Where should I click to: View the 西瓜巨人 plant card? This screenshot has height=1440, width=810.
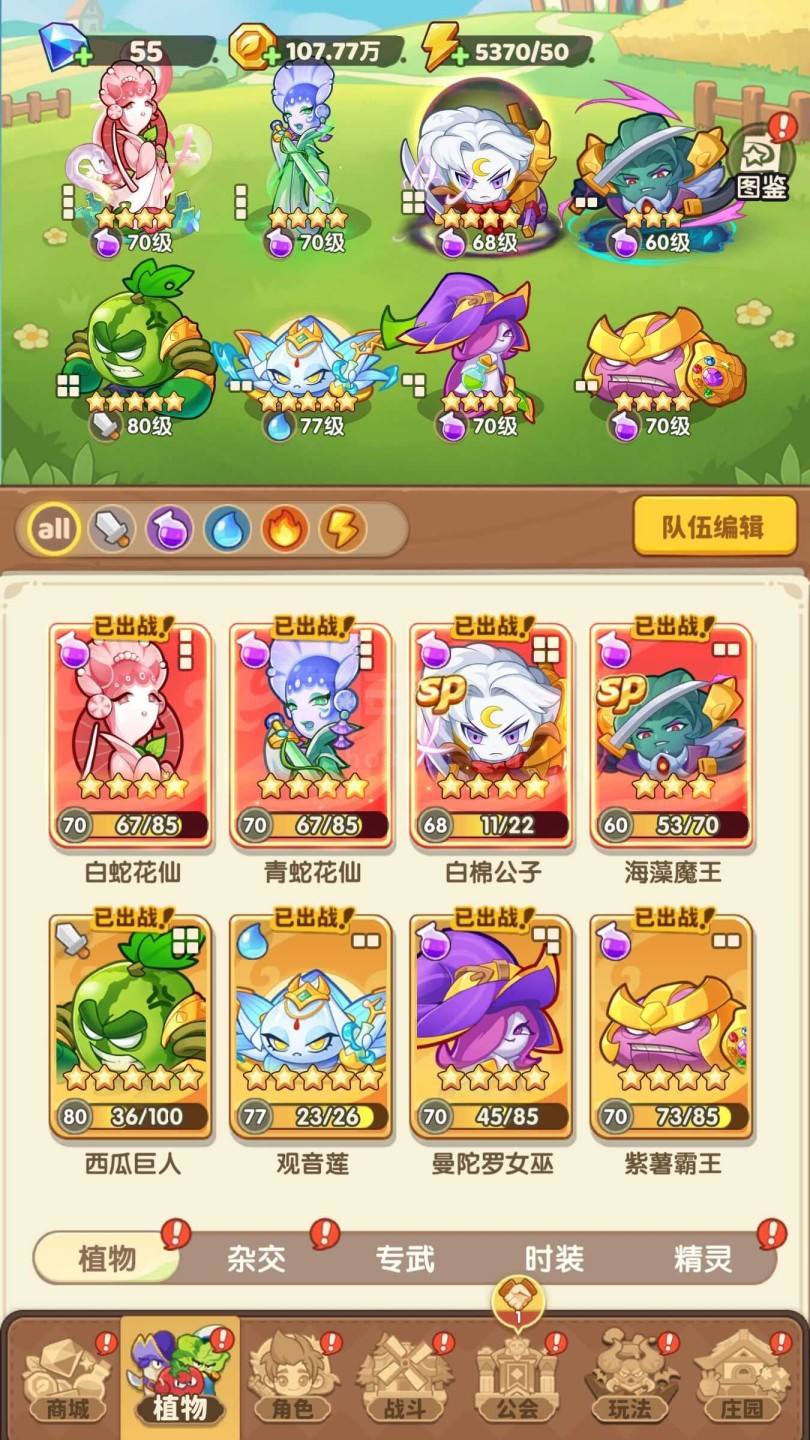[131, 1025]
